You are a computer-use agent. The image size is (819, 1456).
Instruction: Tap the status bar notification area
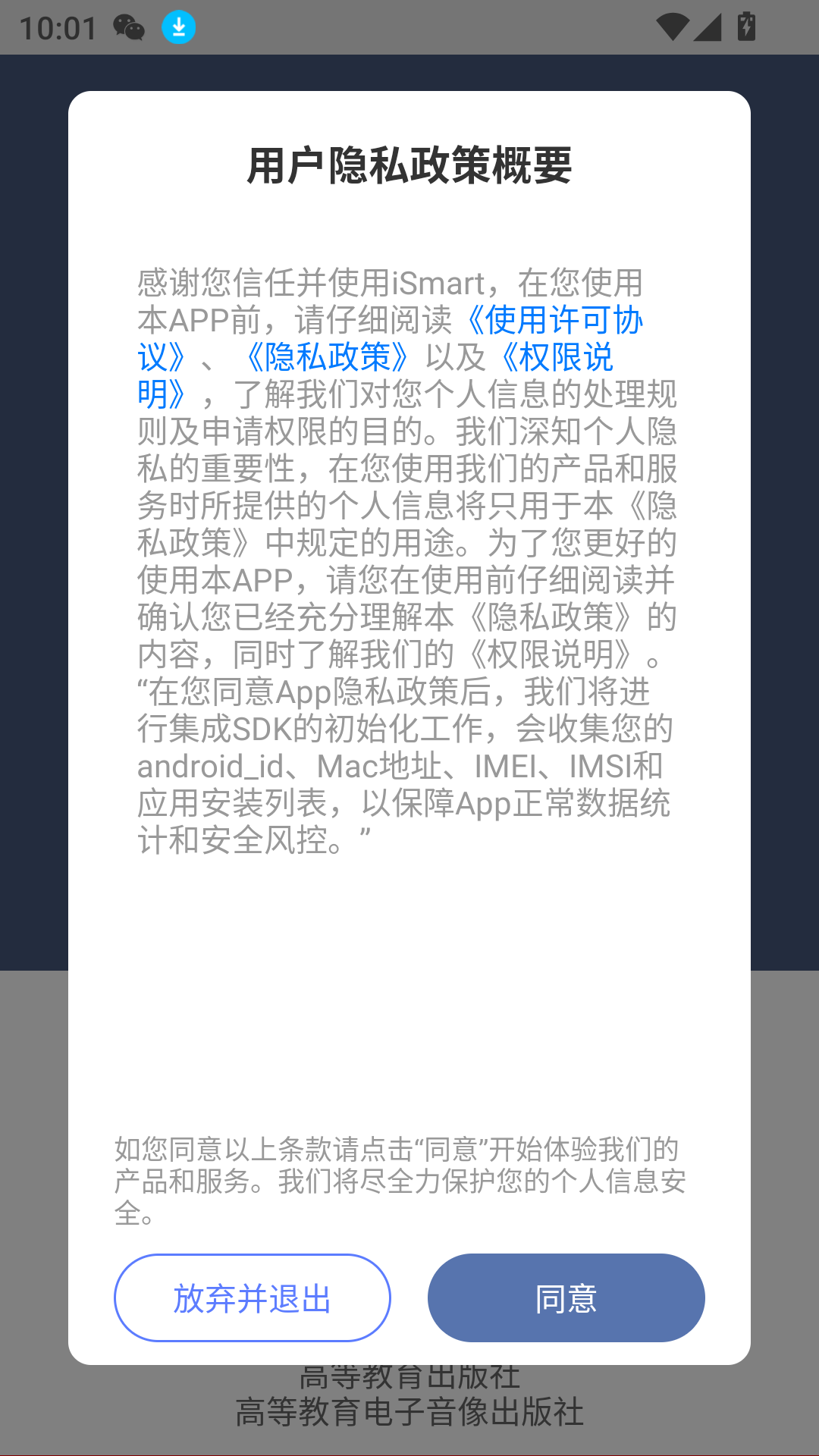tap(152, 29)
